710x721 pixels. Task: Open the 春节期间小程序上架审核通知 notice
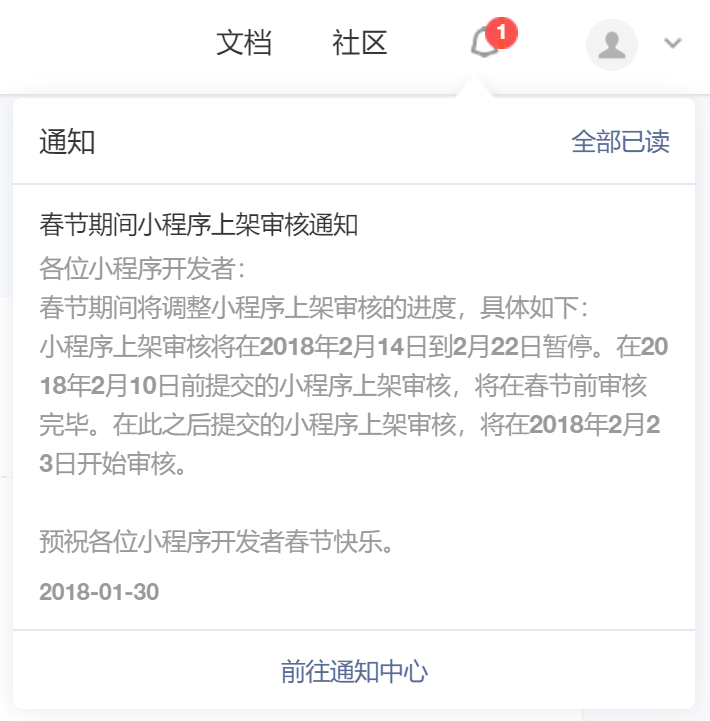(198, 224)
